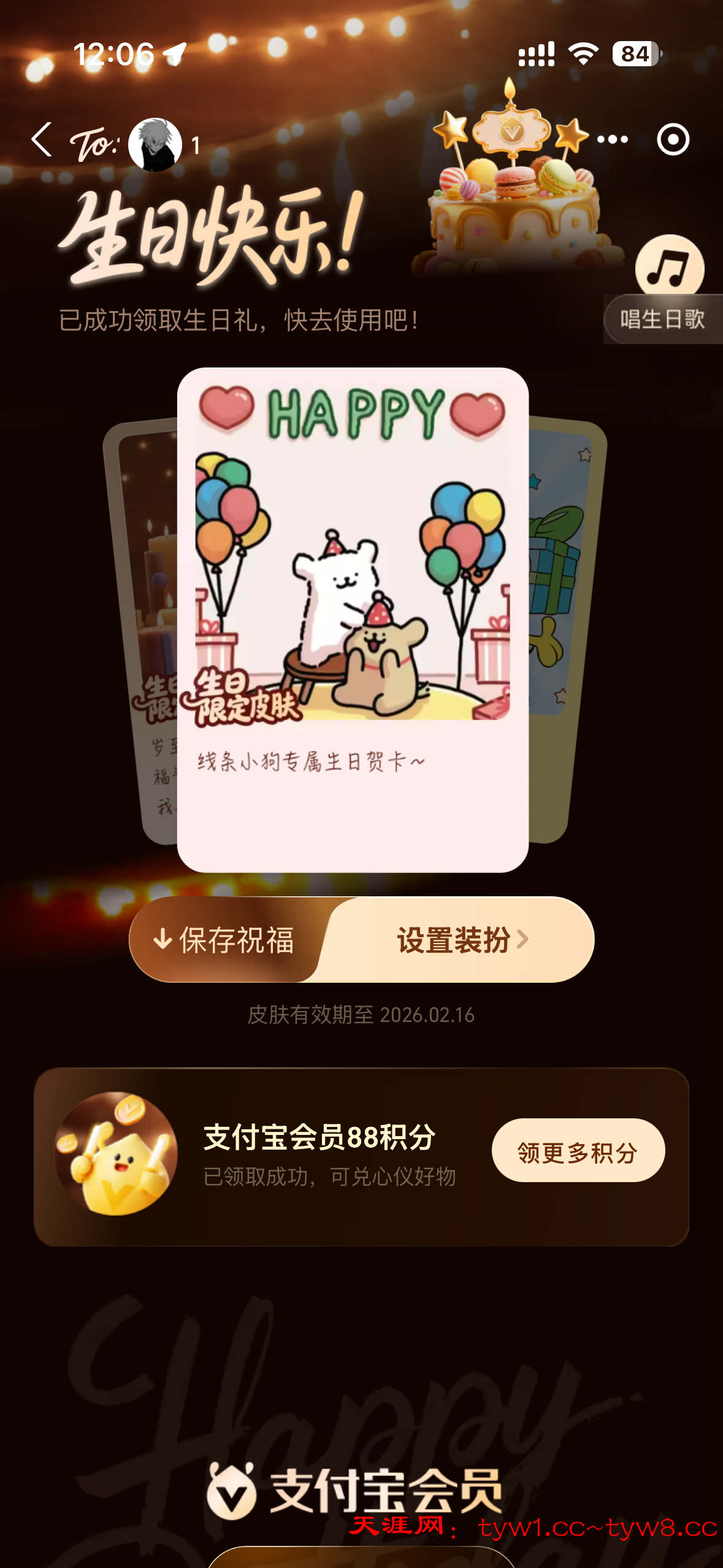The height and width of the screenshot is (1568, 723).
Task: Go back using the top-left arrow
Action: coord(42,140)
